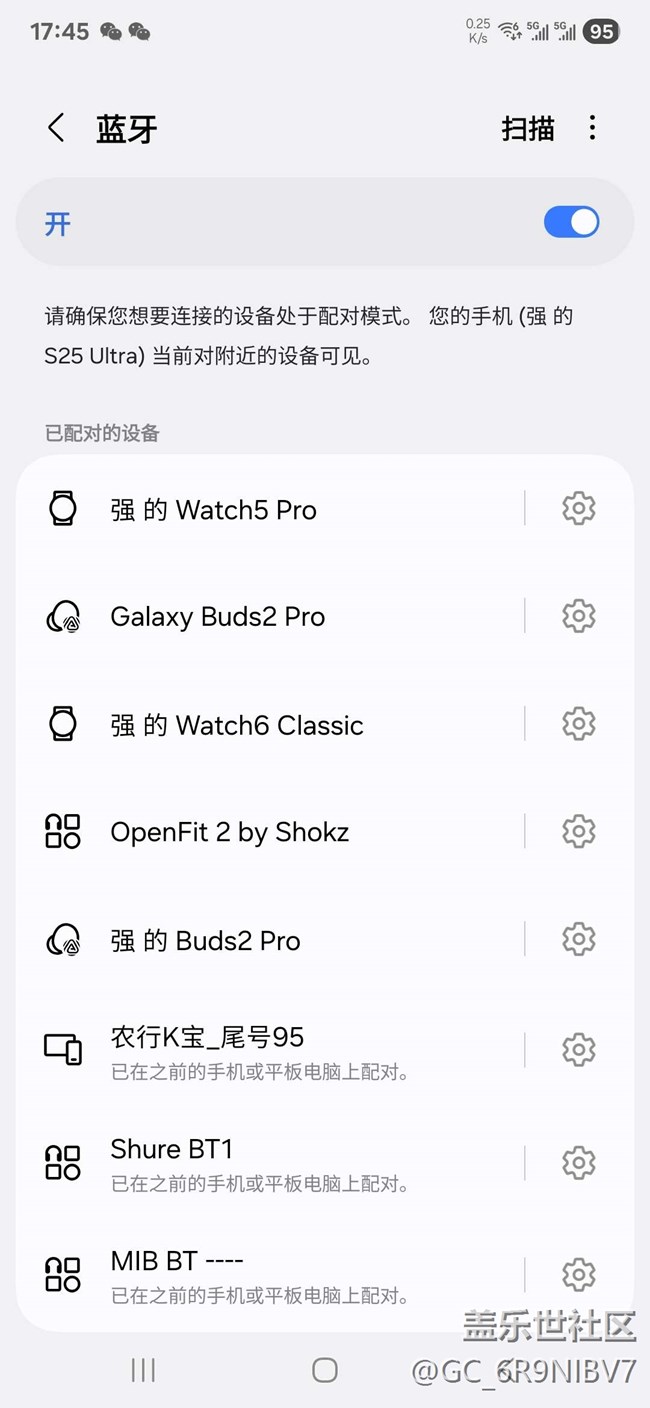Open settings gear for Shure BT1

point(578,1162)
